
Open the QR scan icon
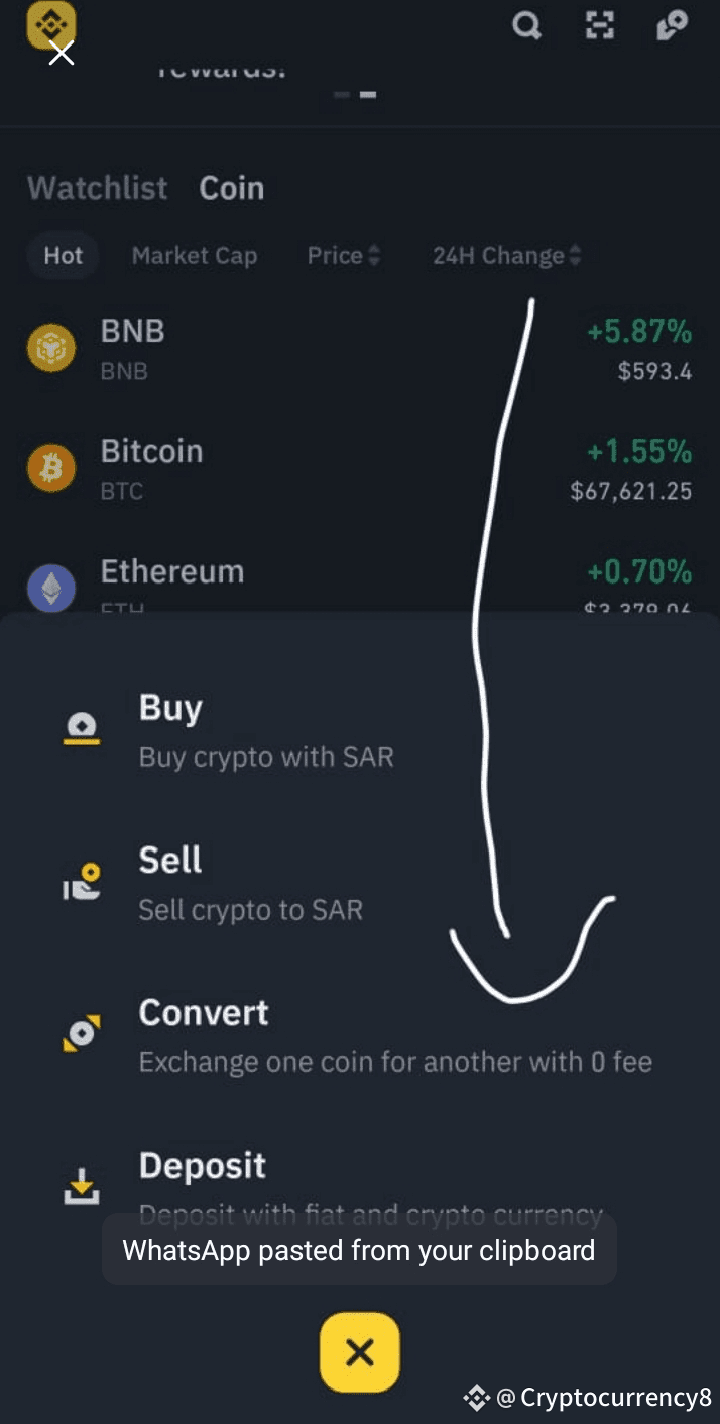point(599,26)
